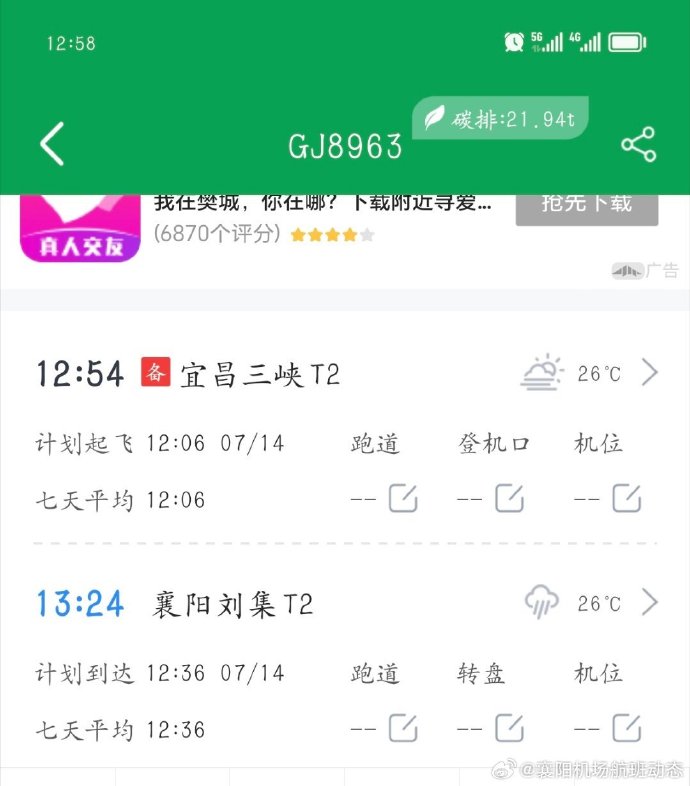Go back from flight GJ8963
Image resolution: width=690 pixels, height=786 pixels.
pyautogui.click(x=52, y=145)
